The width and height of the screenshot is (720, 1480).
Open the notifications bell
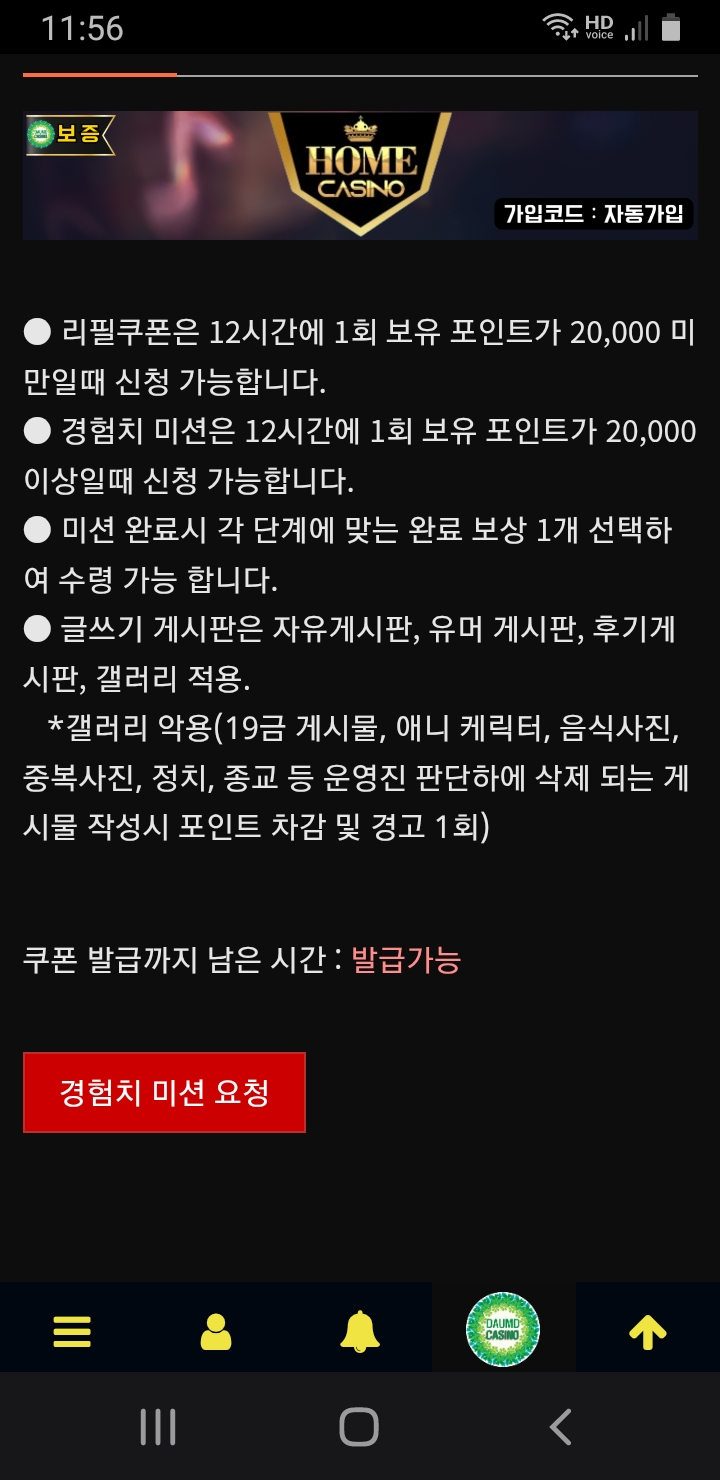point(360,1331)
